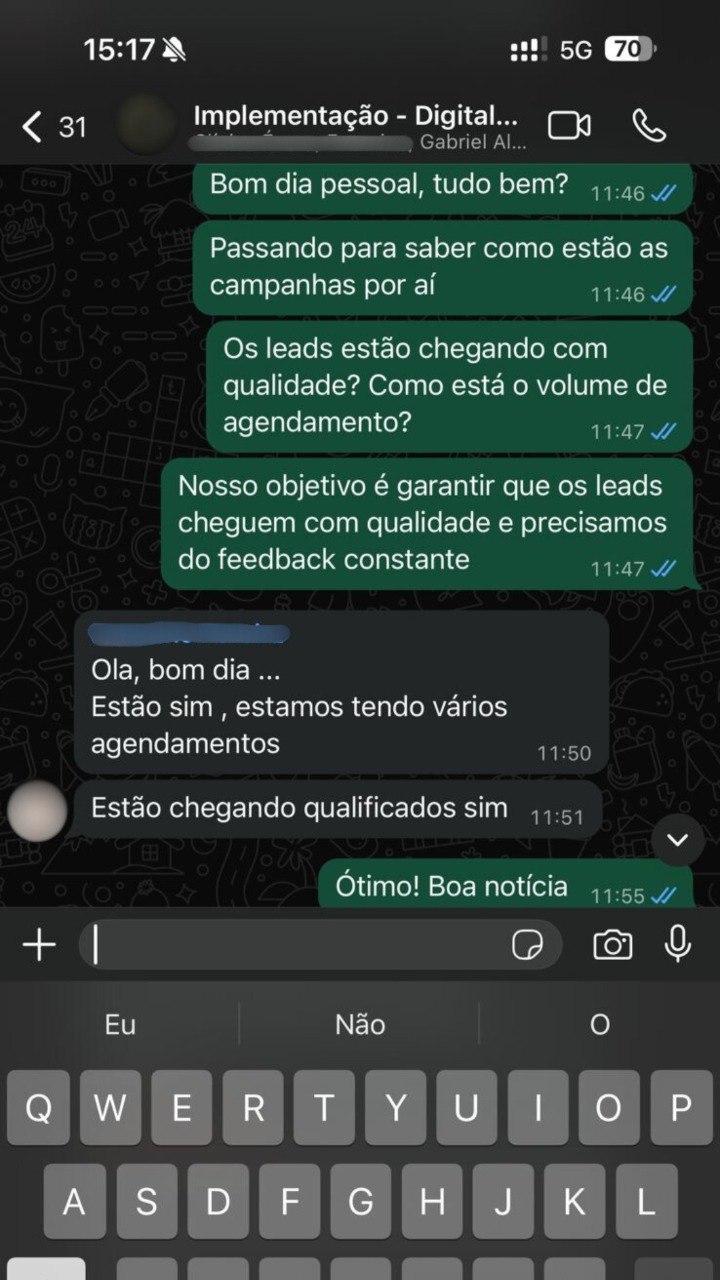Screen dimensions: 720x1280
Task: Tap the 5G network indicator
Action: [576, 46]
